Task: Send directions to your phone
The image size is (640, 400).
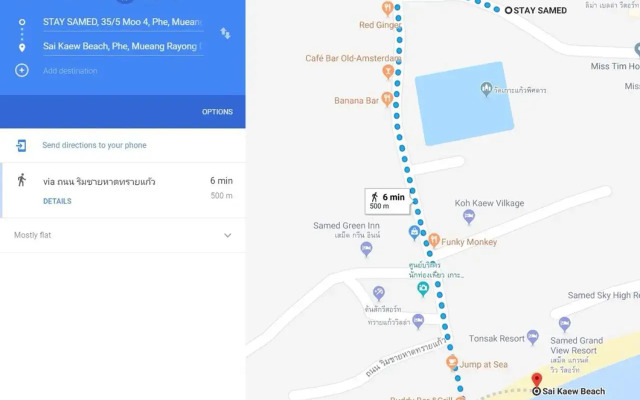Action: click(x=94, y=145)
